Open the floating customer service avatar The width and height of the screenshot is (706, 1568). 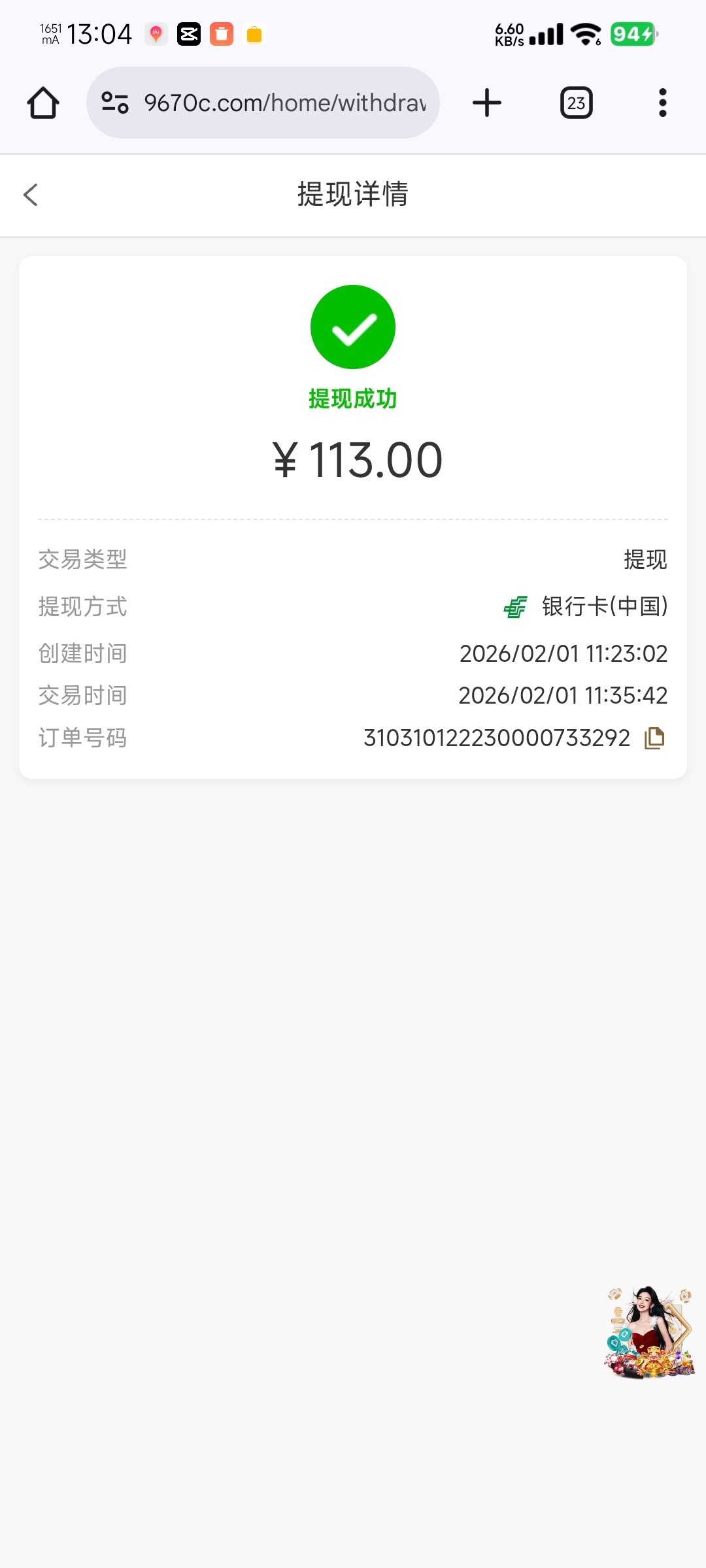coord(649,1333)
